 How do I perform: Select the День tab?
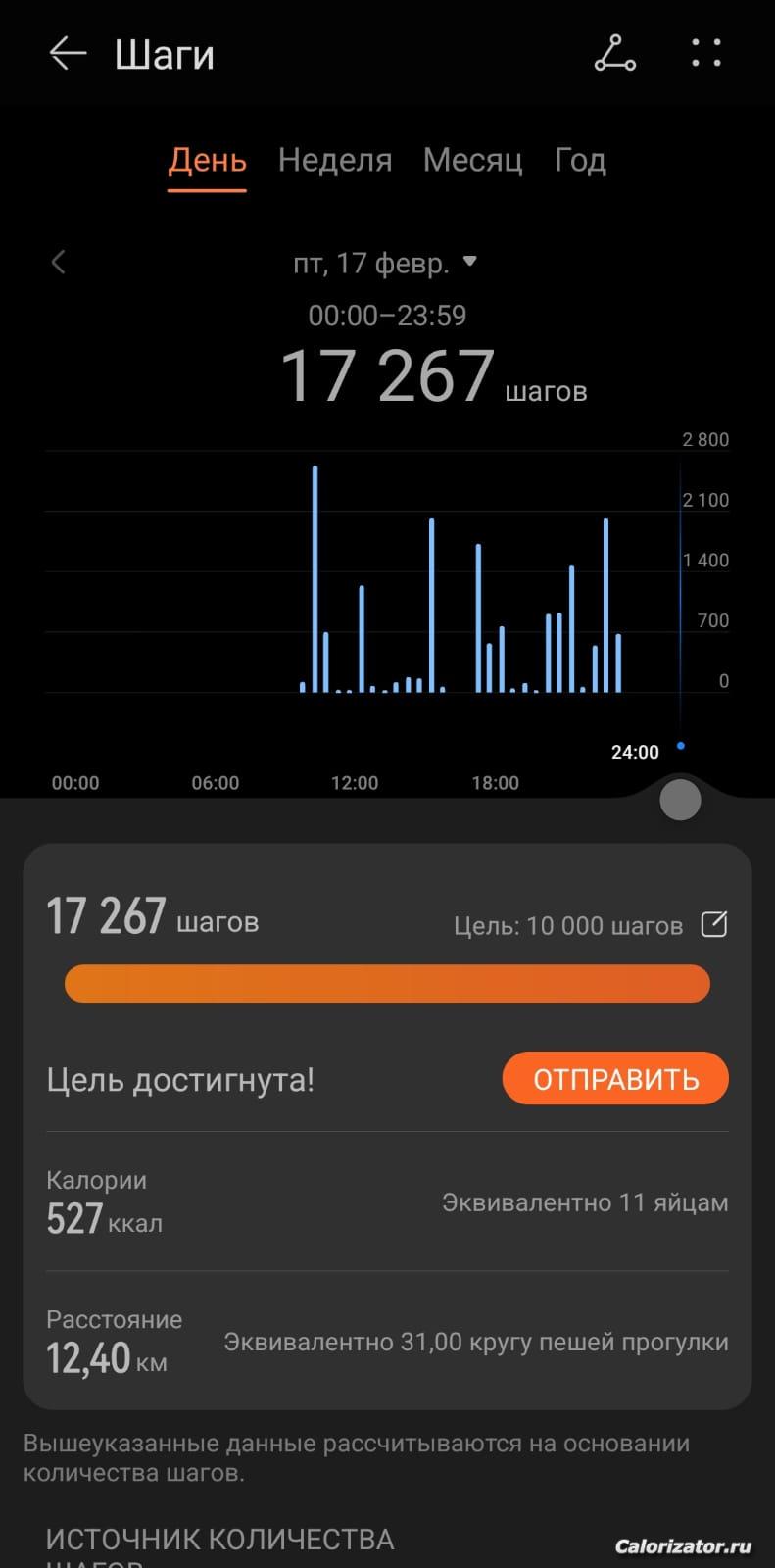[x=207, y=160]
